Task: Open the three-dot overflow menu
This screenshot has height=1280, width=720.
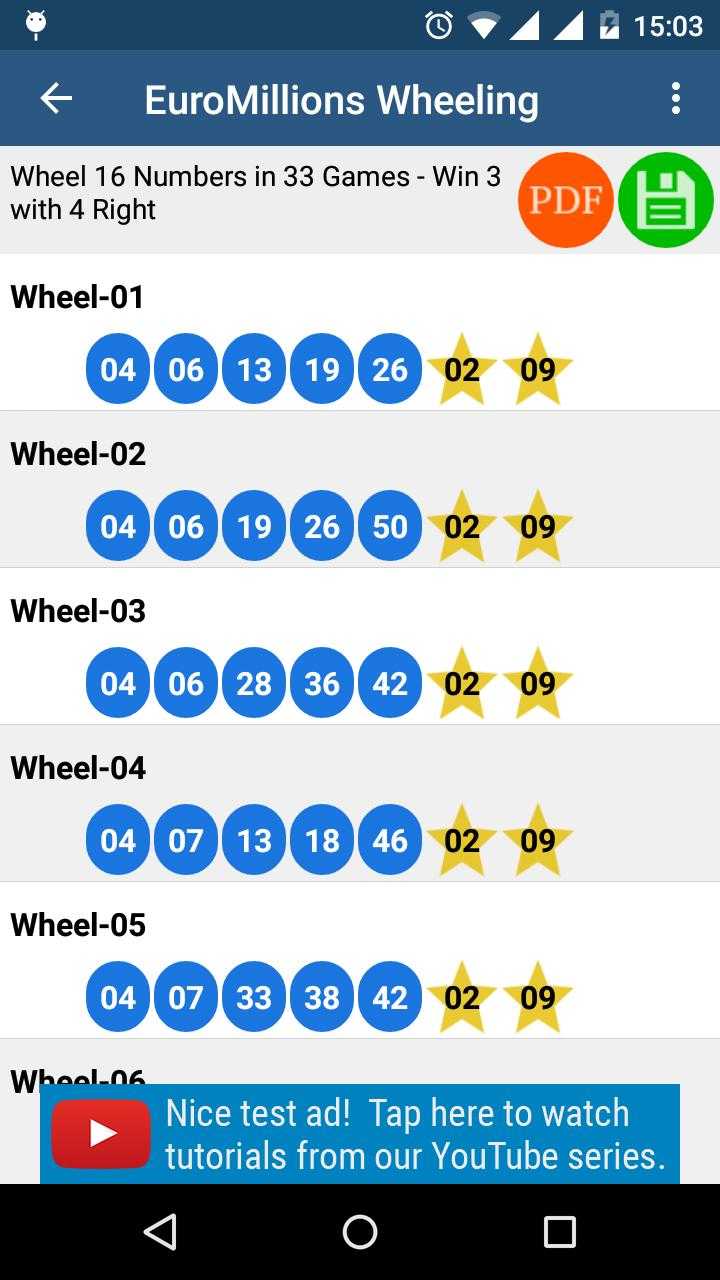Action: coord(676,98)
